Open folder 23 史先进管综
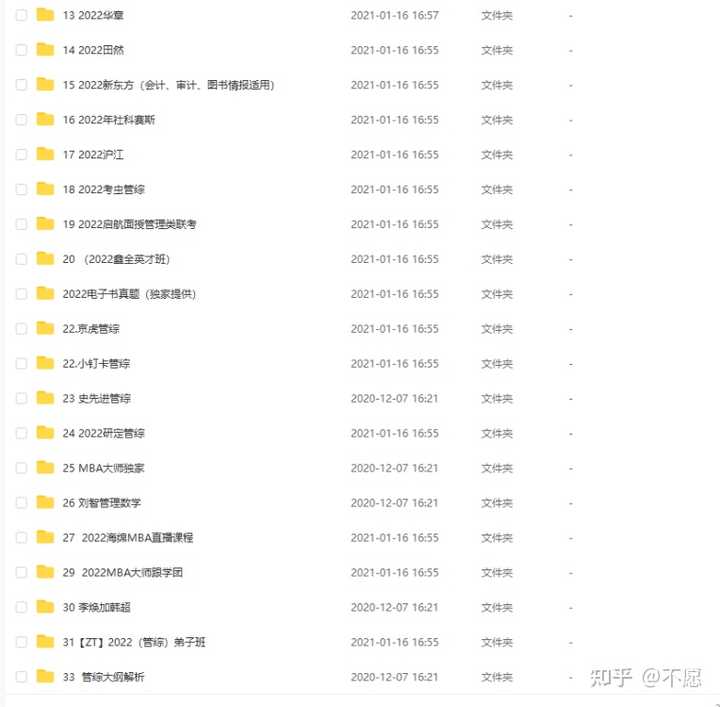 point(96,398)
